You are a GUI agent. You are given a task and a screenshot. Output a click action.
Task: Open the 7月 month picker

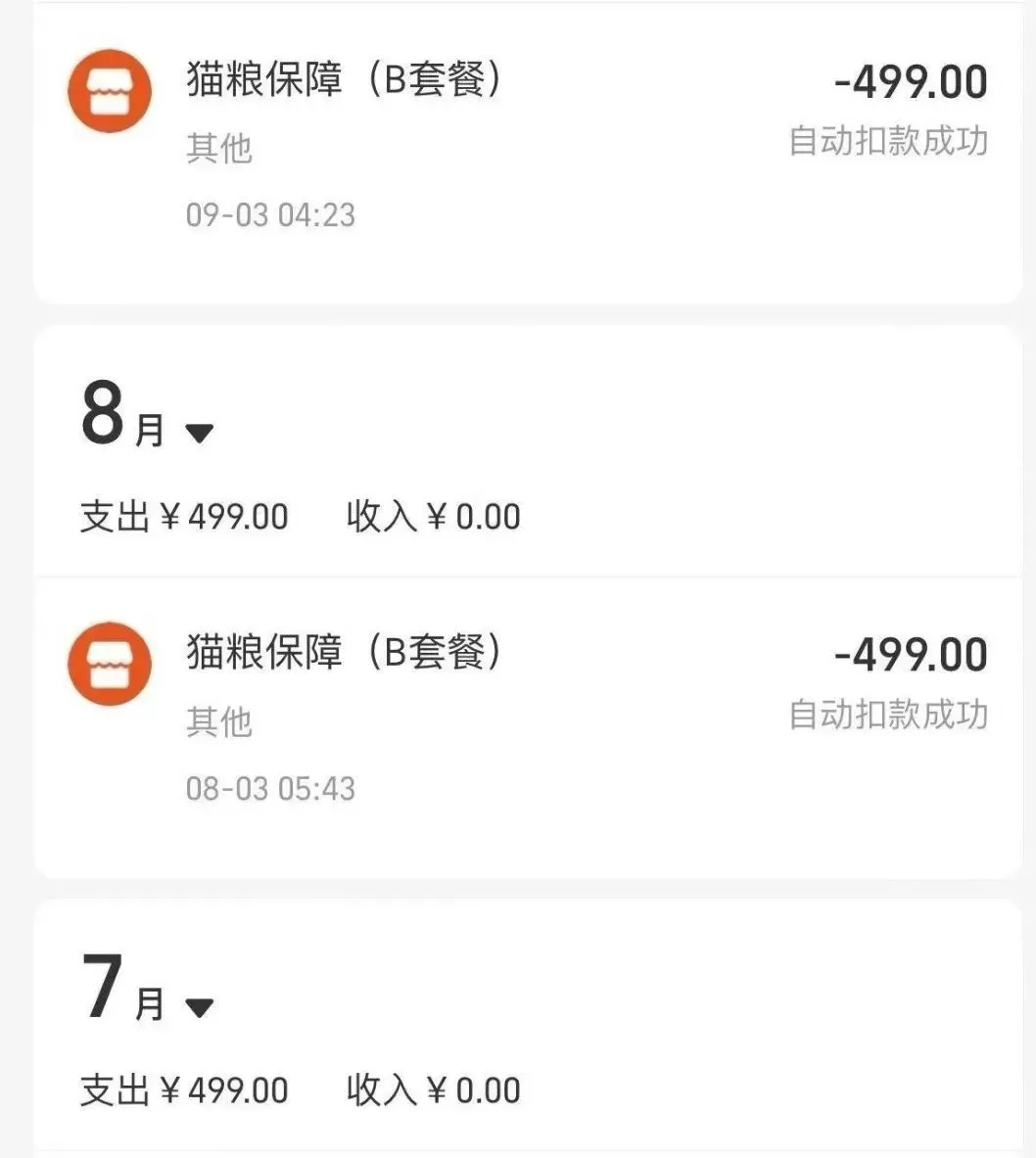point(199,1005)
